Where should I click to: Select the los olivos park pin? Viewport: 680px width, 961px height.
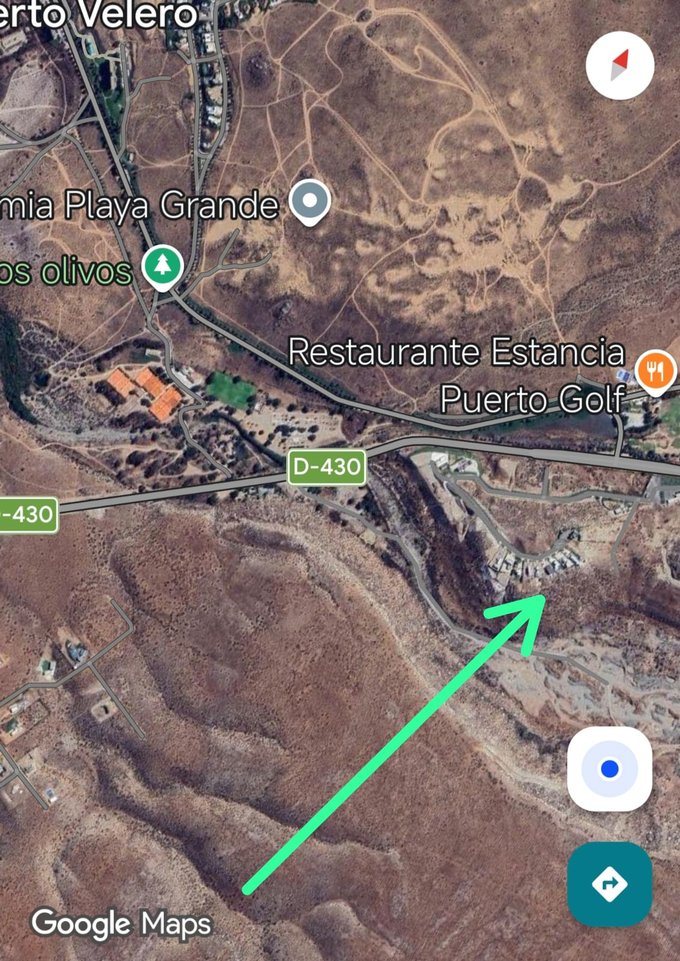point(160,267)
